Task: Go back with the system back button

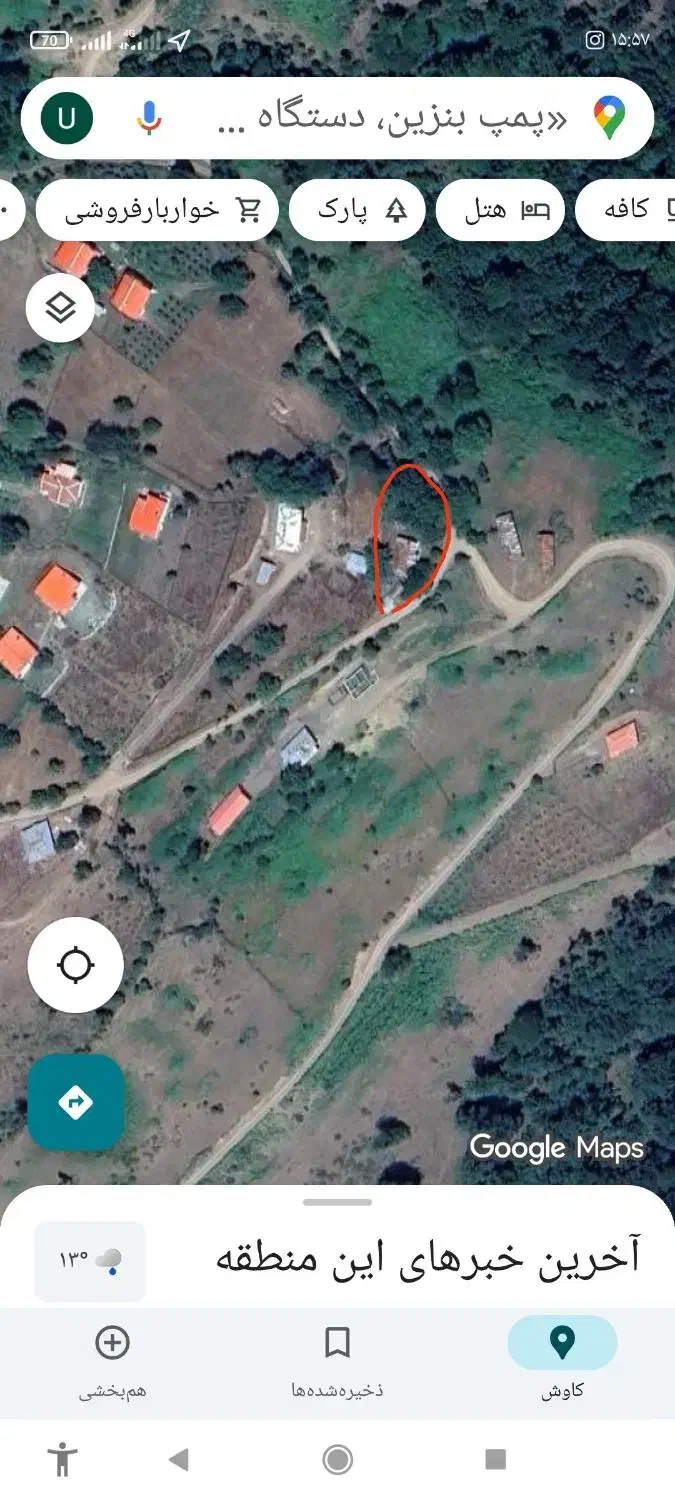Action: click(x=179, y=1460)
